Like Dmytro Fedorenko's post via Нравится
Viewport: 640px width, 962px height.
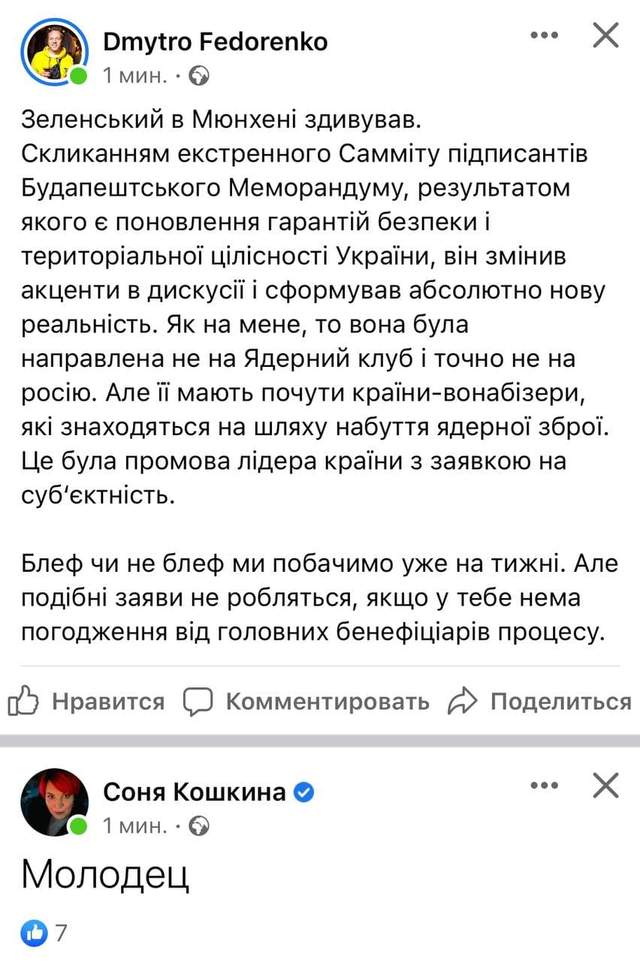click(86, 702)
